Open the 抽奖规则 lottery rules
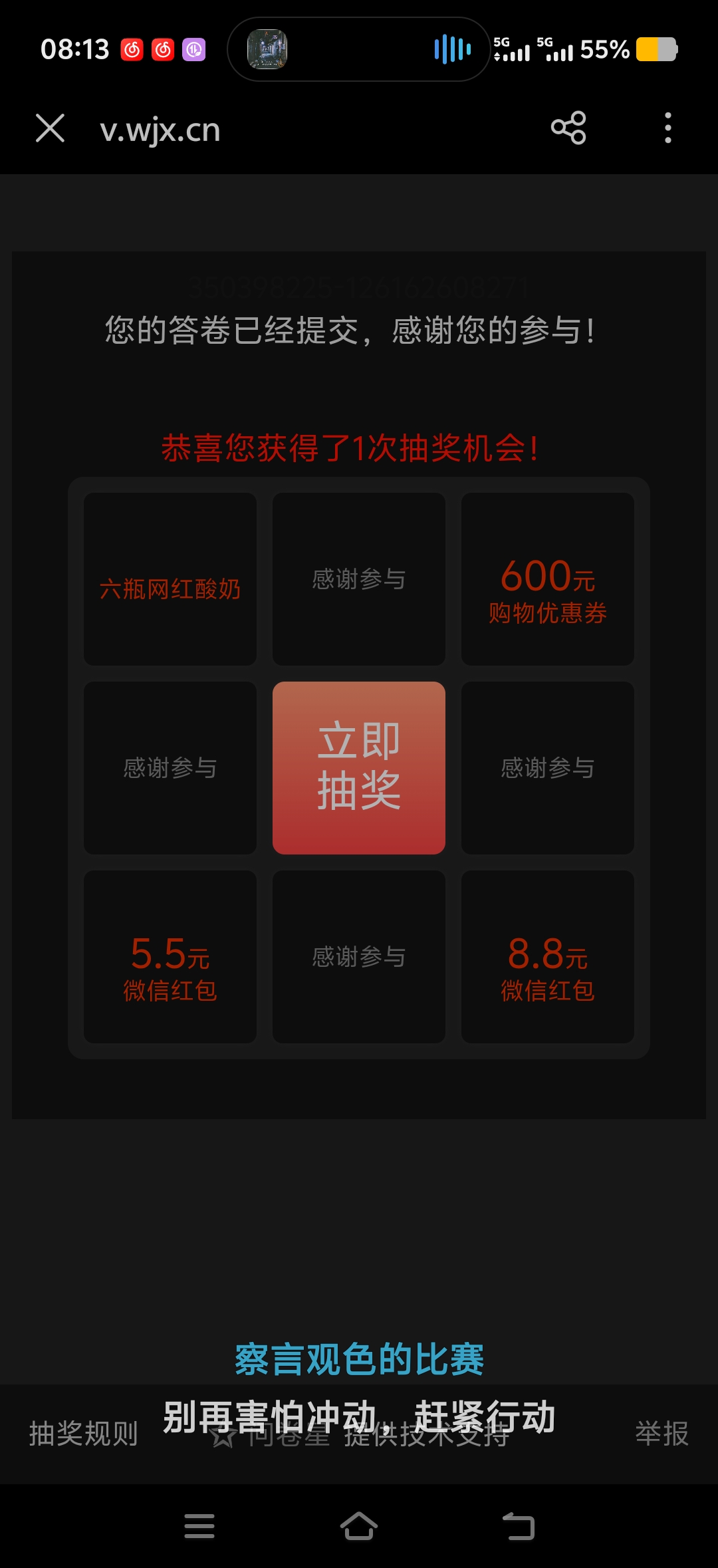Image resolution: width=718 pixels, height=1568 pixels. coord(84,1434)
